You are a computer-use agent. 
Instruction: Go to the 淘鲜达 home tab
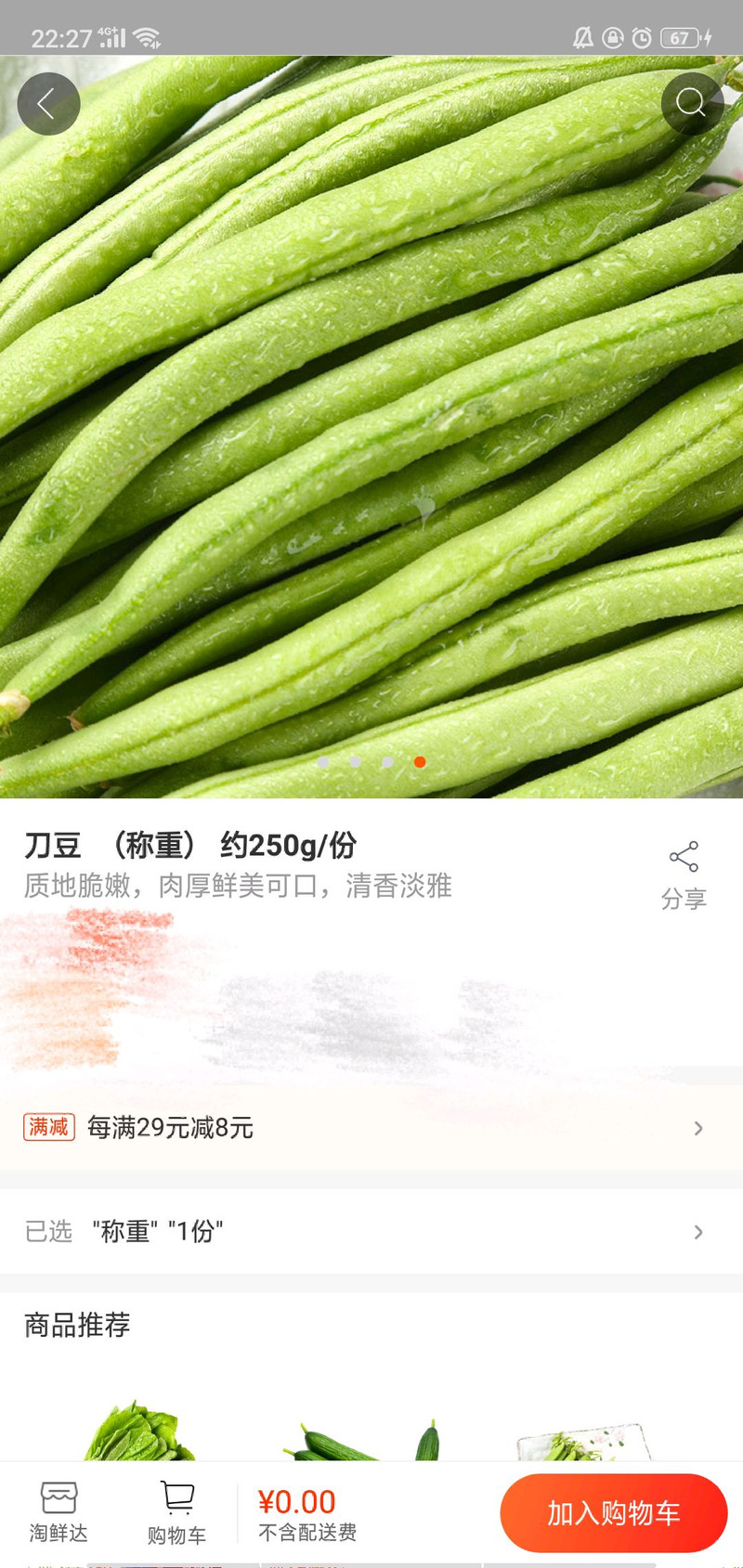59,1512
